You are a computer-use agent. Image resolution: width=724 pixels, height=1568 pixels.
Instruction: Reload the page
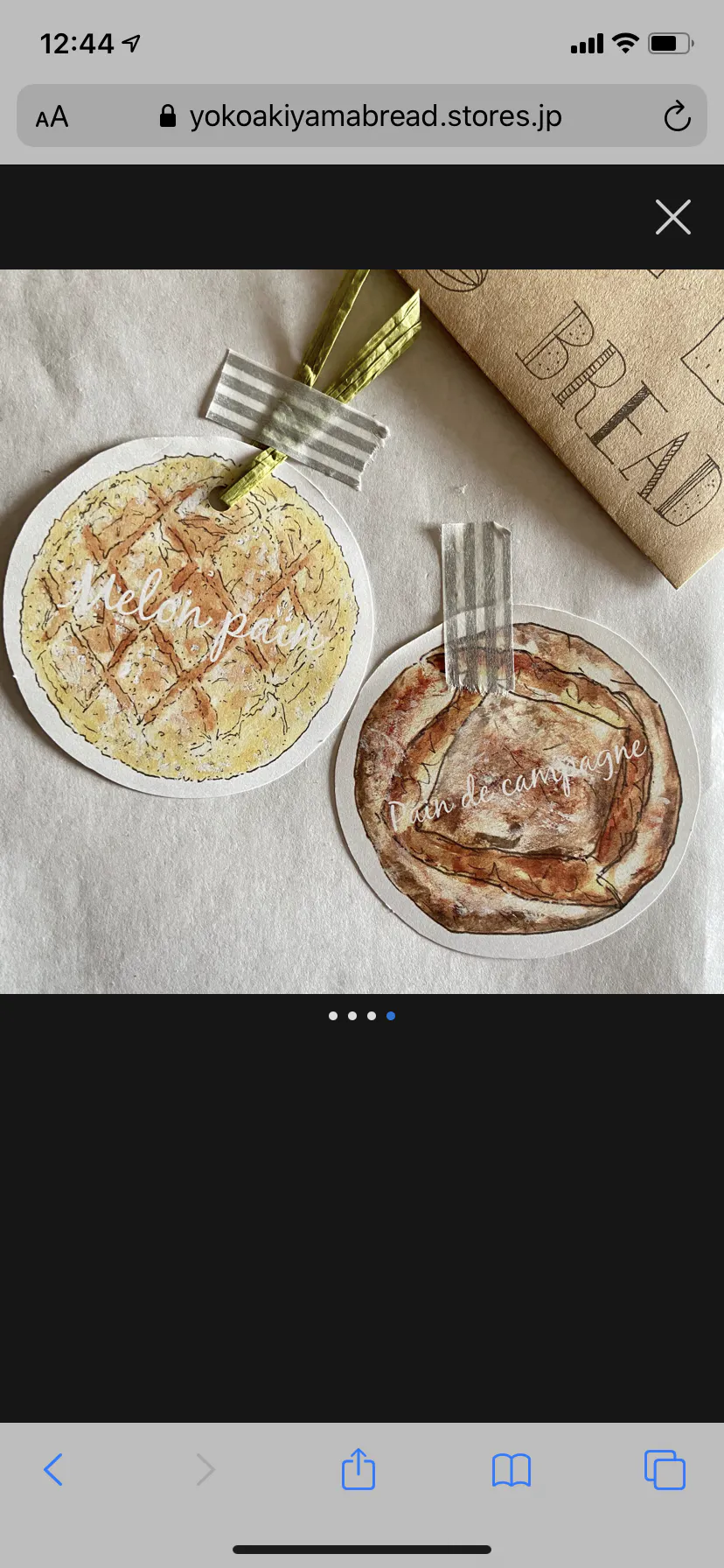tap(677, 116)
